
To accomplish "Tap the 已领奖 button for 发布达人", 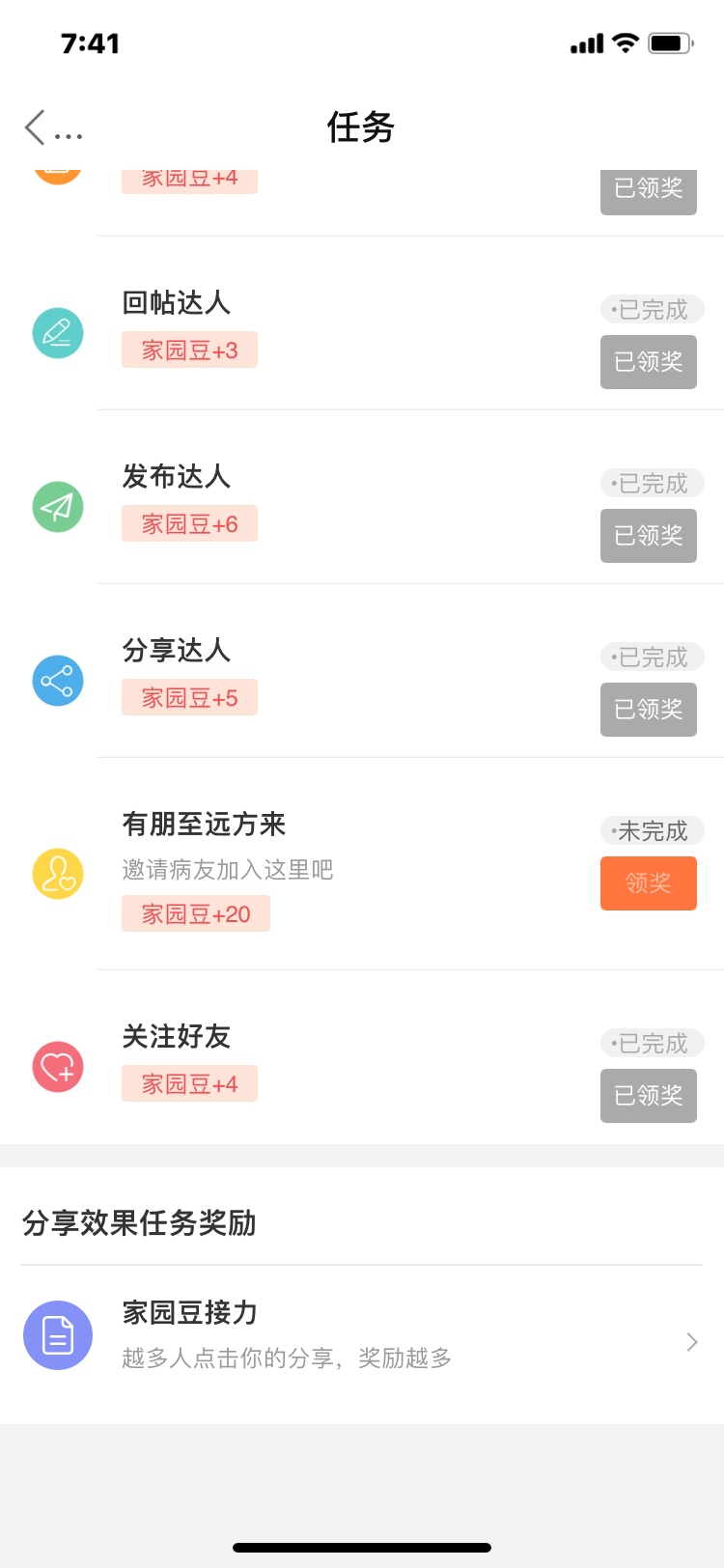I will tap(649, 536).
